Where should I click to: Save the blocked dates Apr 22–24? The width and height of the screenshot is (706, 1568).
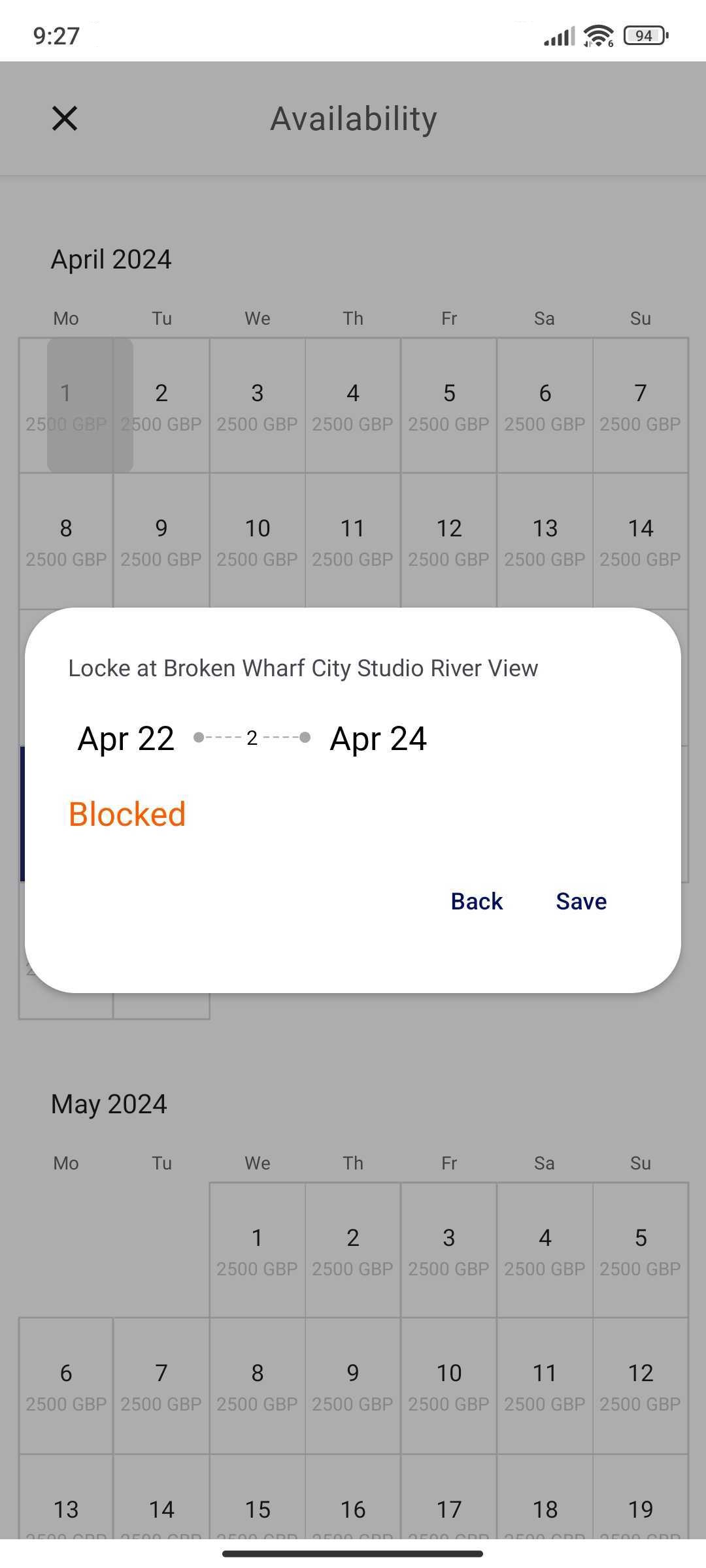pyautogui.click(x=581, y=902)
